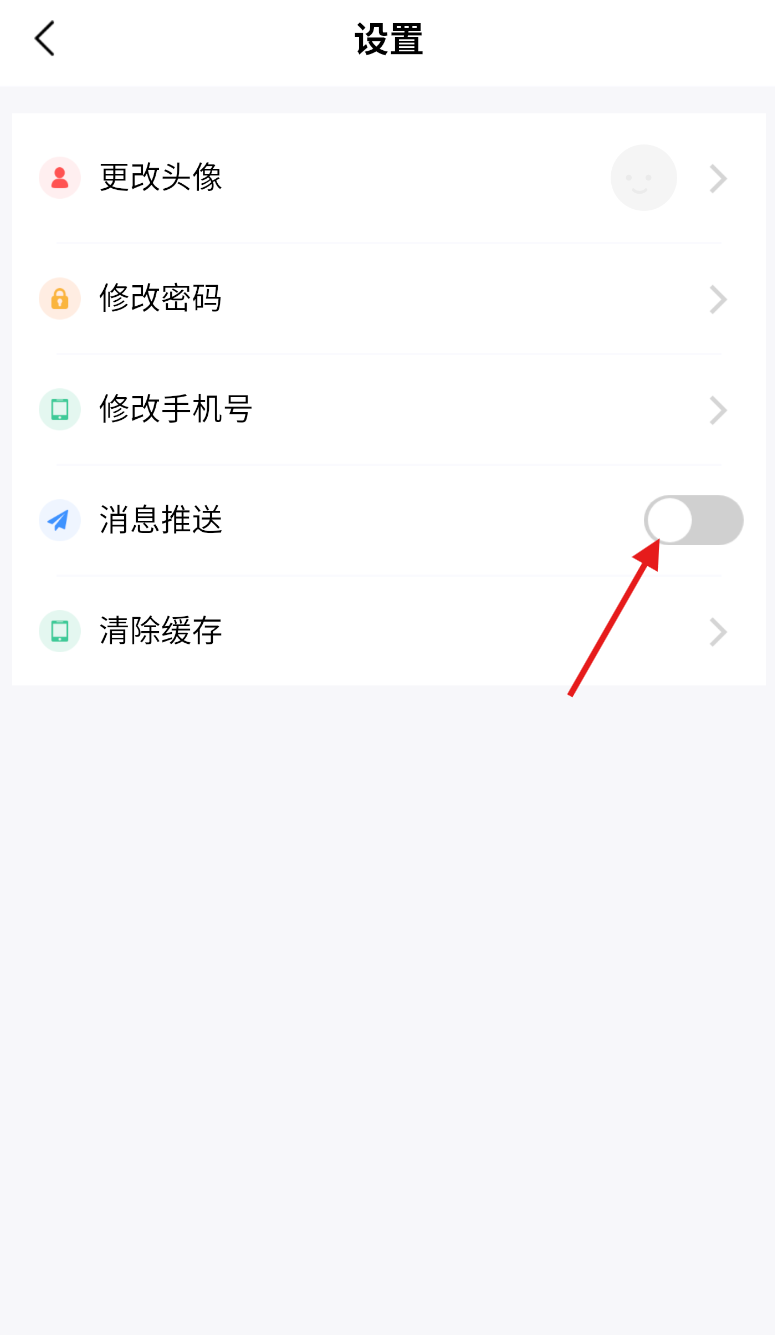Enable the 消息推送 switch

[694, 520]
